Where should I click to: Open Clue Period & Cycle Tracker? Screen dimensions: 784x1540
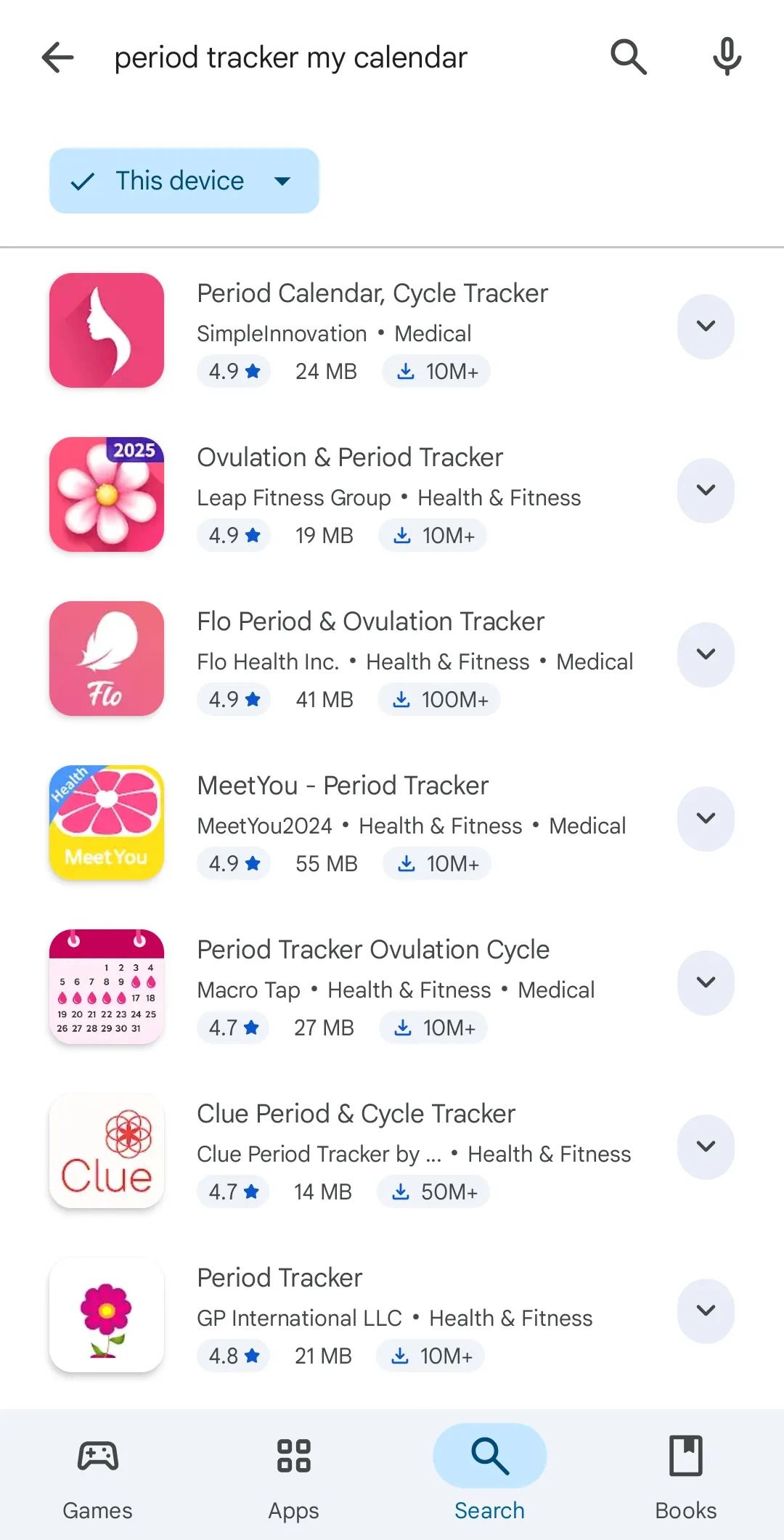pos(356,1115)
